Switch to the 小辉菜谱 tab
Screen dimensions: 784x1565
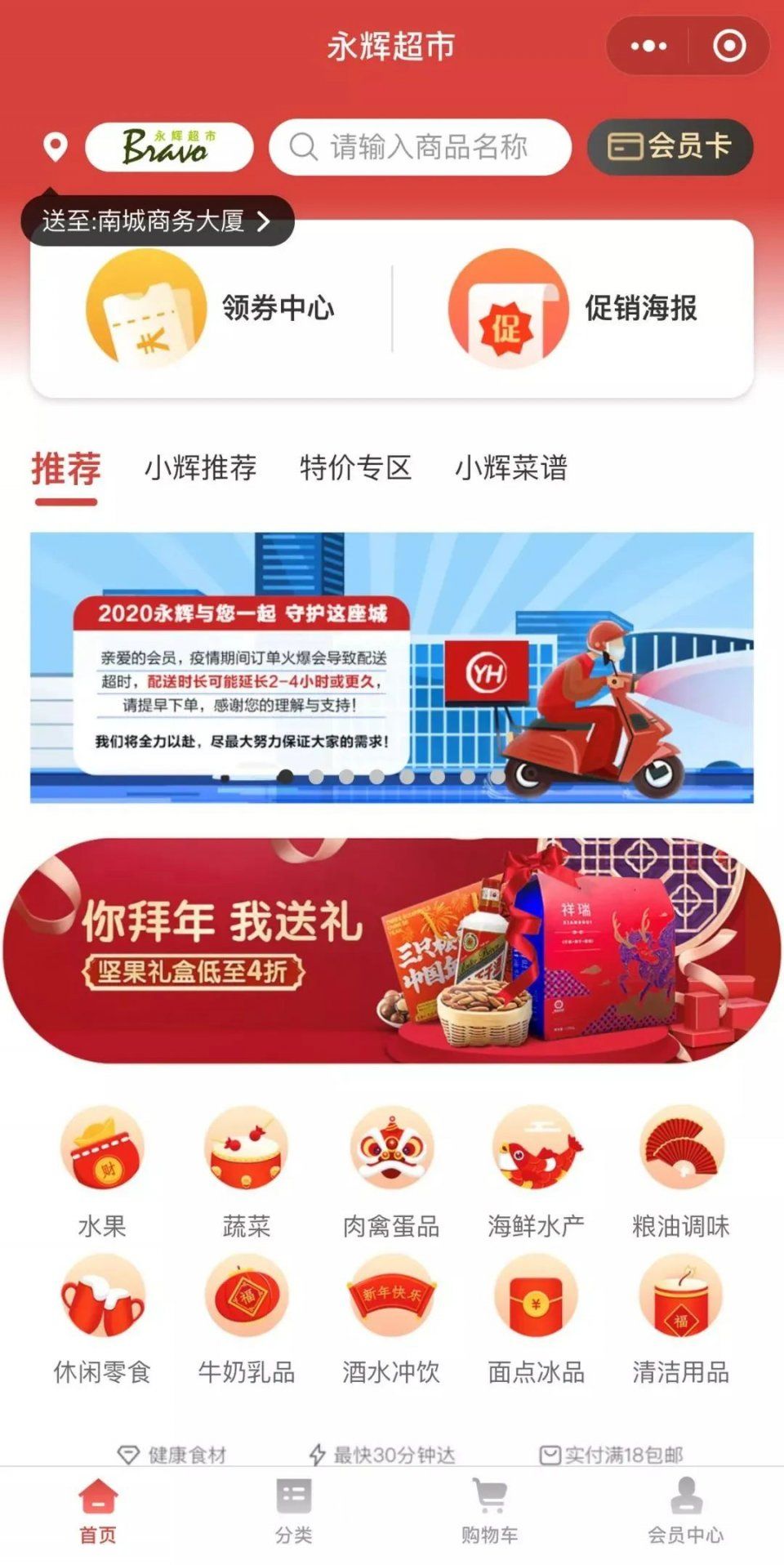(x=510, y=468)
